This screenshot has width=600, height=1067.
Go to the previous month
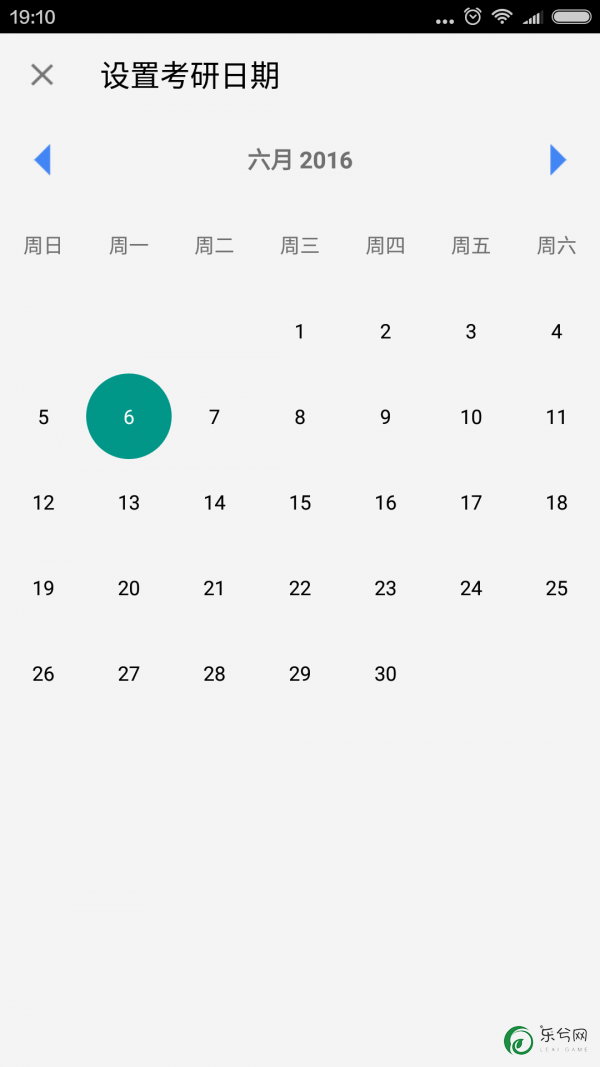point(42,160)
